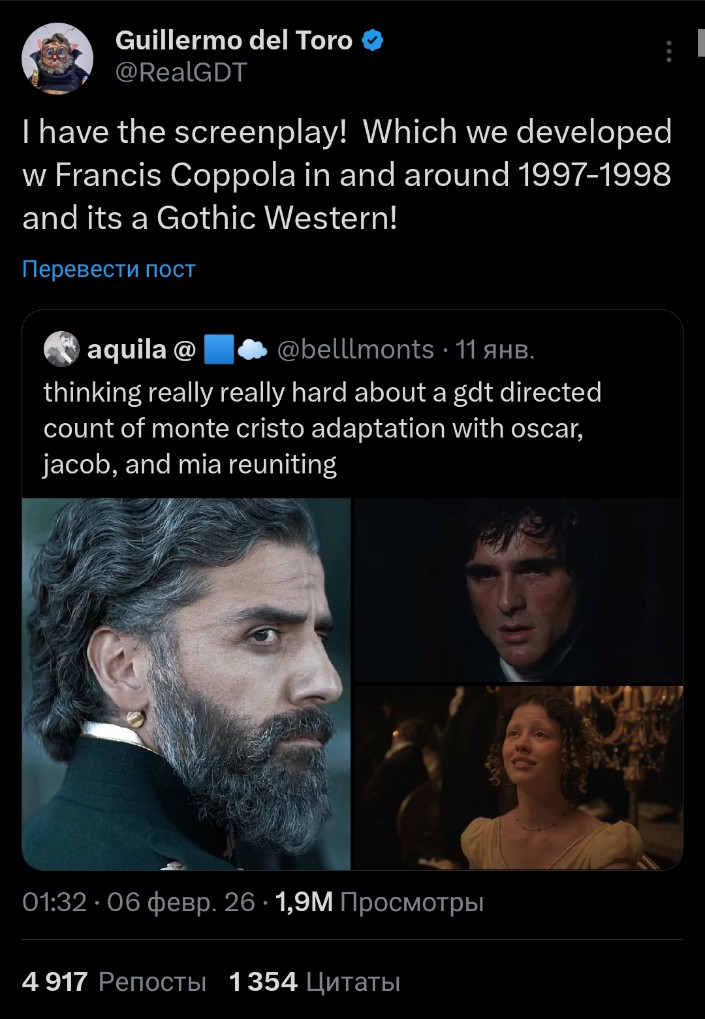View the top-right photo in quoted post
Viewport: 705px width, 1019px height.
518,588
